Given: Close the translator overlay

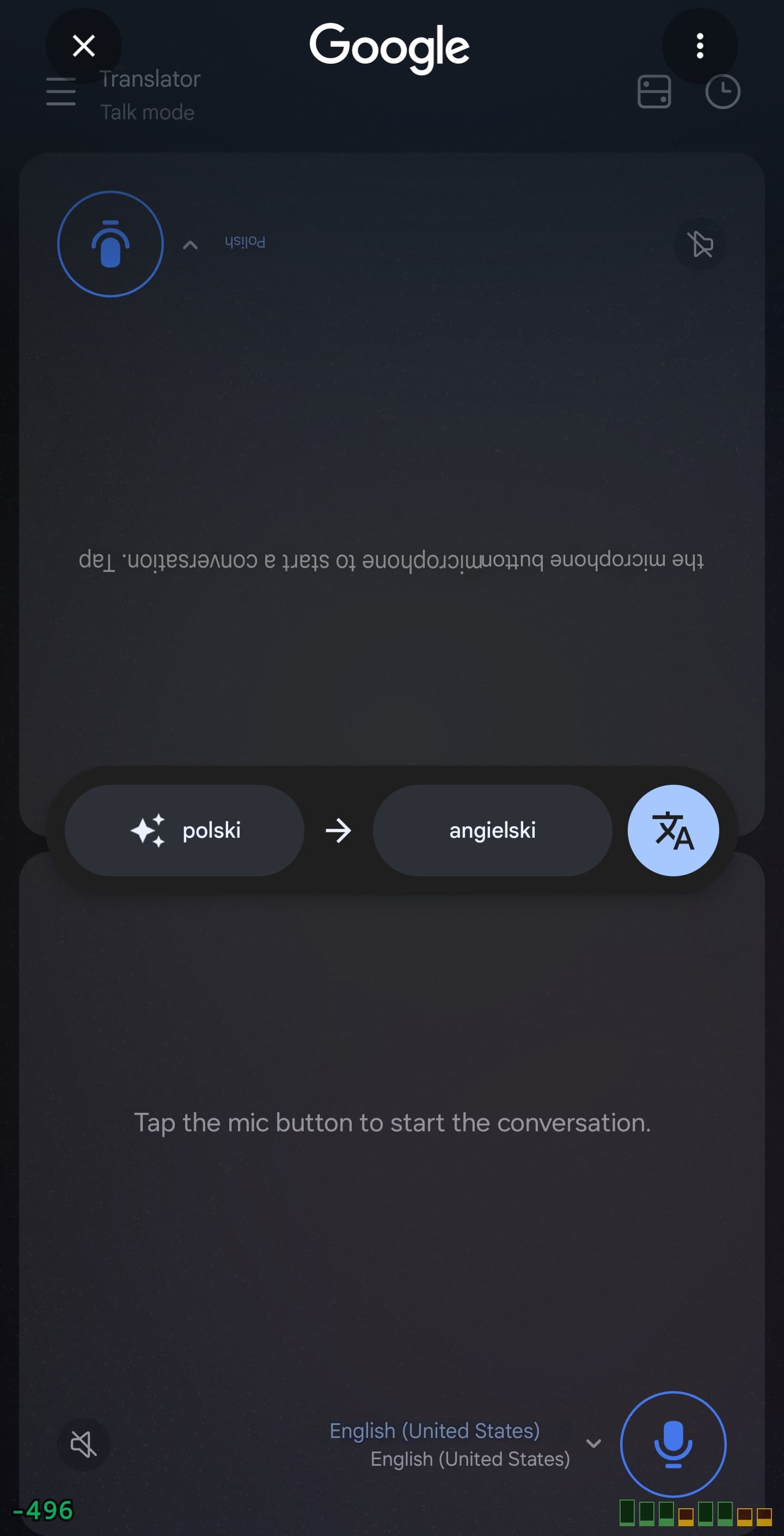Looking at the screenshot, I should pos(83,45).
